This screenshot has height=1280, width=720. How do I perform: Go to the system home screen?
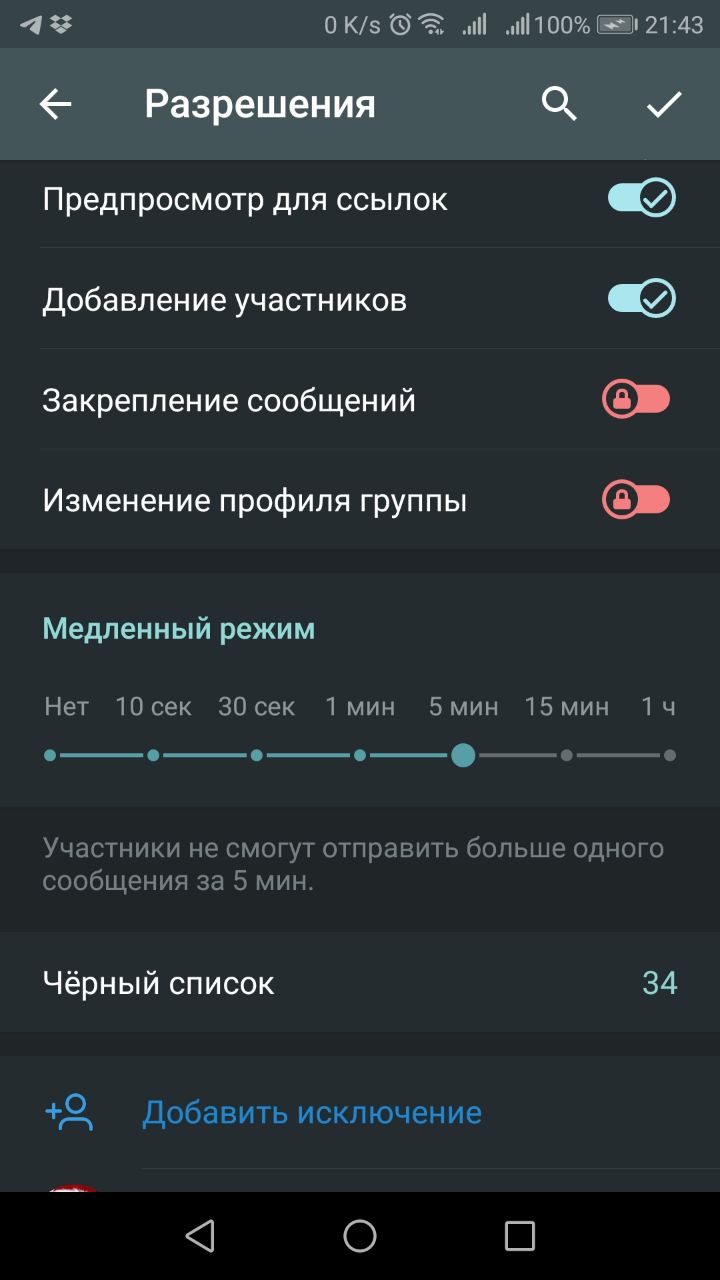(x=360, y=1236)
